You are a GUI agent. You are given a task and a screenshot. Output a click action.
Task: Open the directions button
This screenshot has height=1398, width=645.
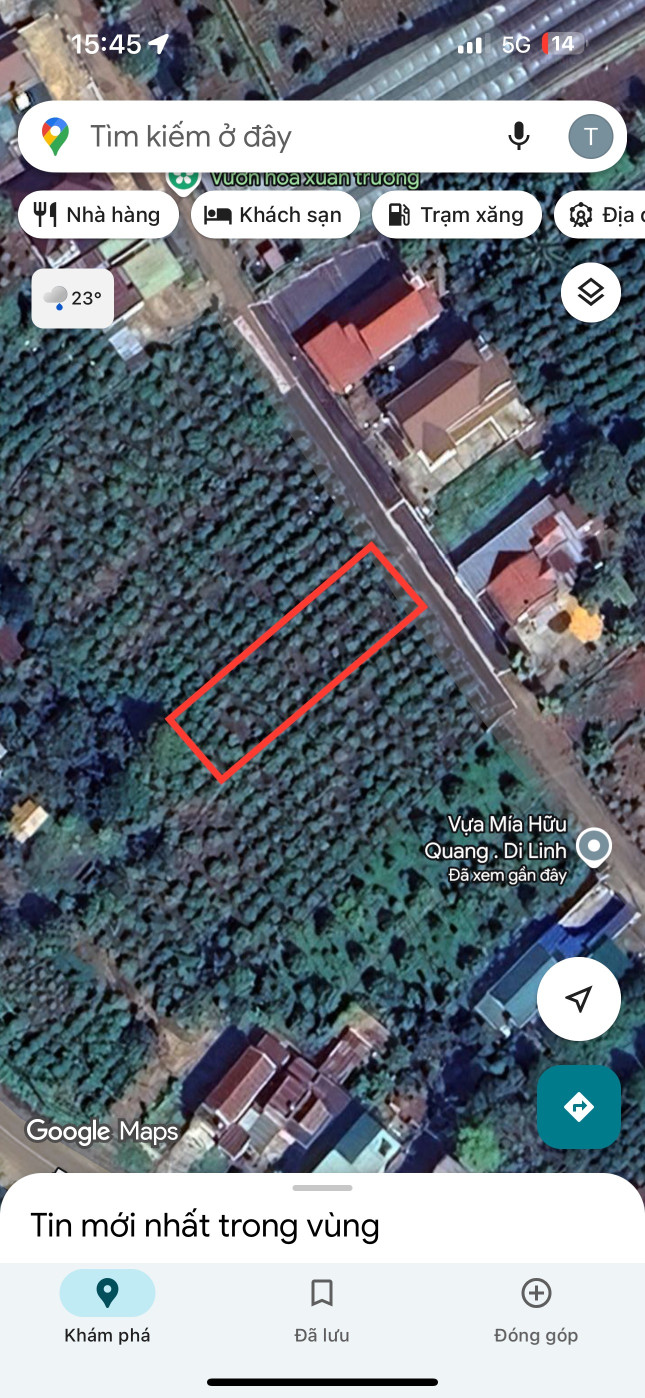[x=579, y=1107]
